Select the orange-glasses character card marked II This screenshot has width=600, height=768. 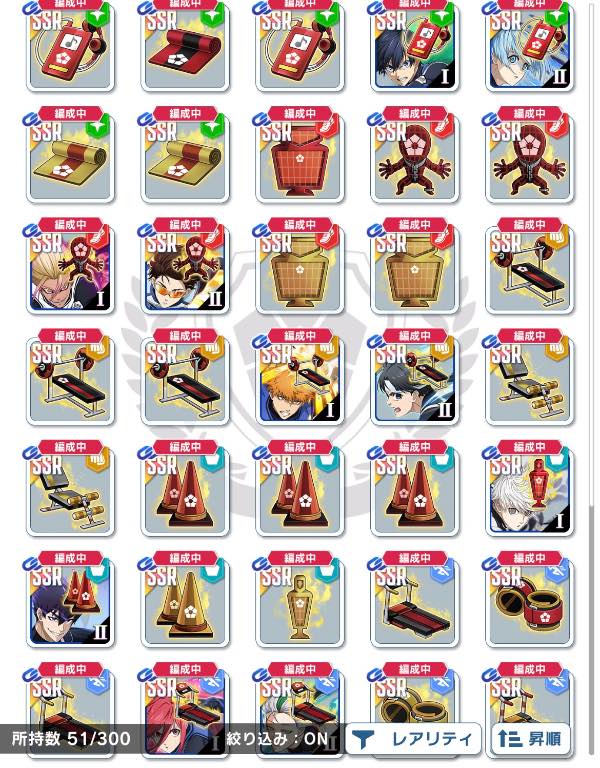184,270
